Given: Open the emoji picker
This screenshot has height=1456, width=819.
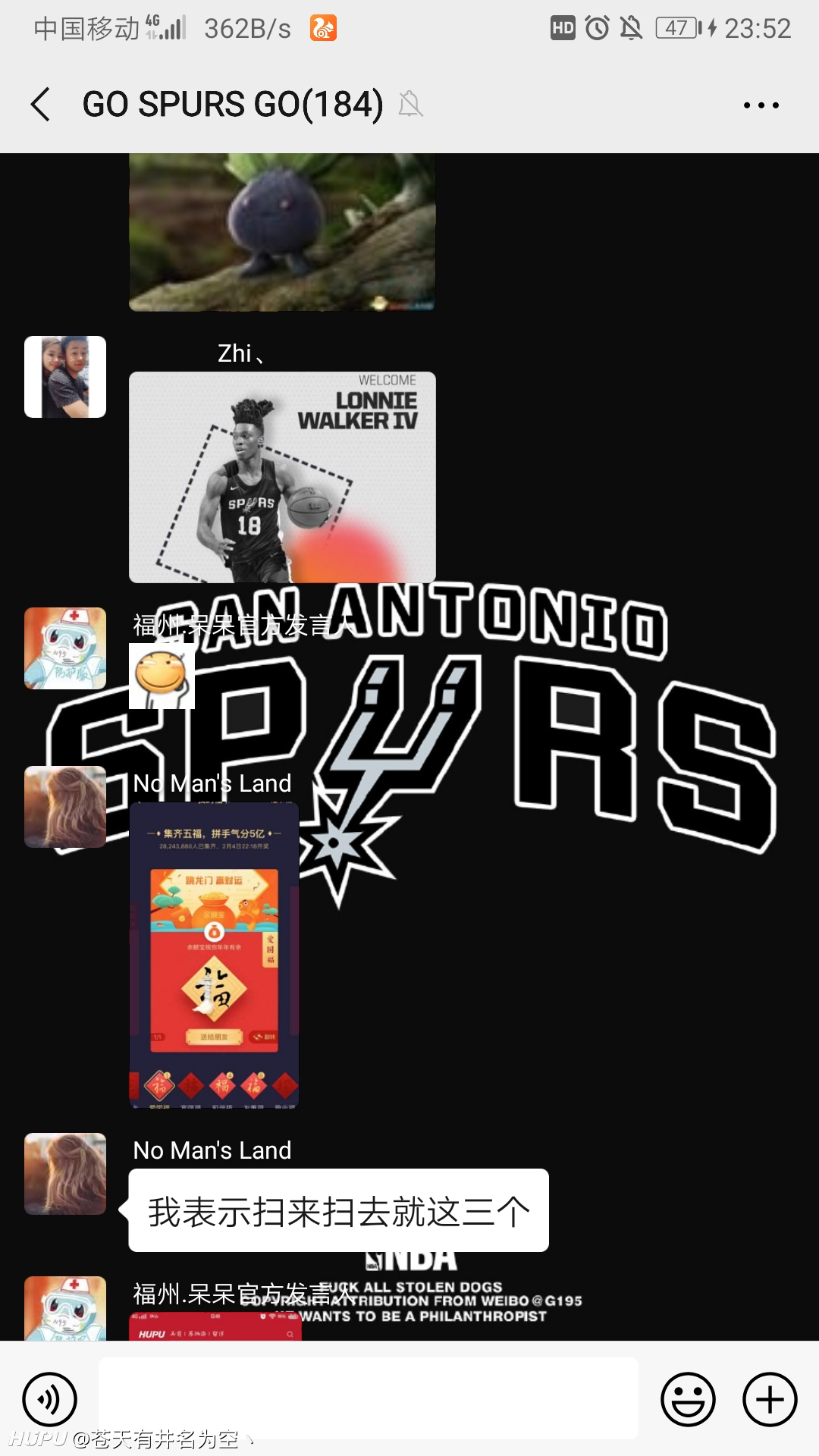Looking at the screenshot, I should point(688,1399).
